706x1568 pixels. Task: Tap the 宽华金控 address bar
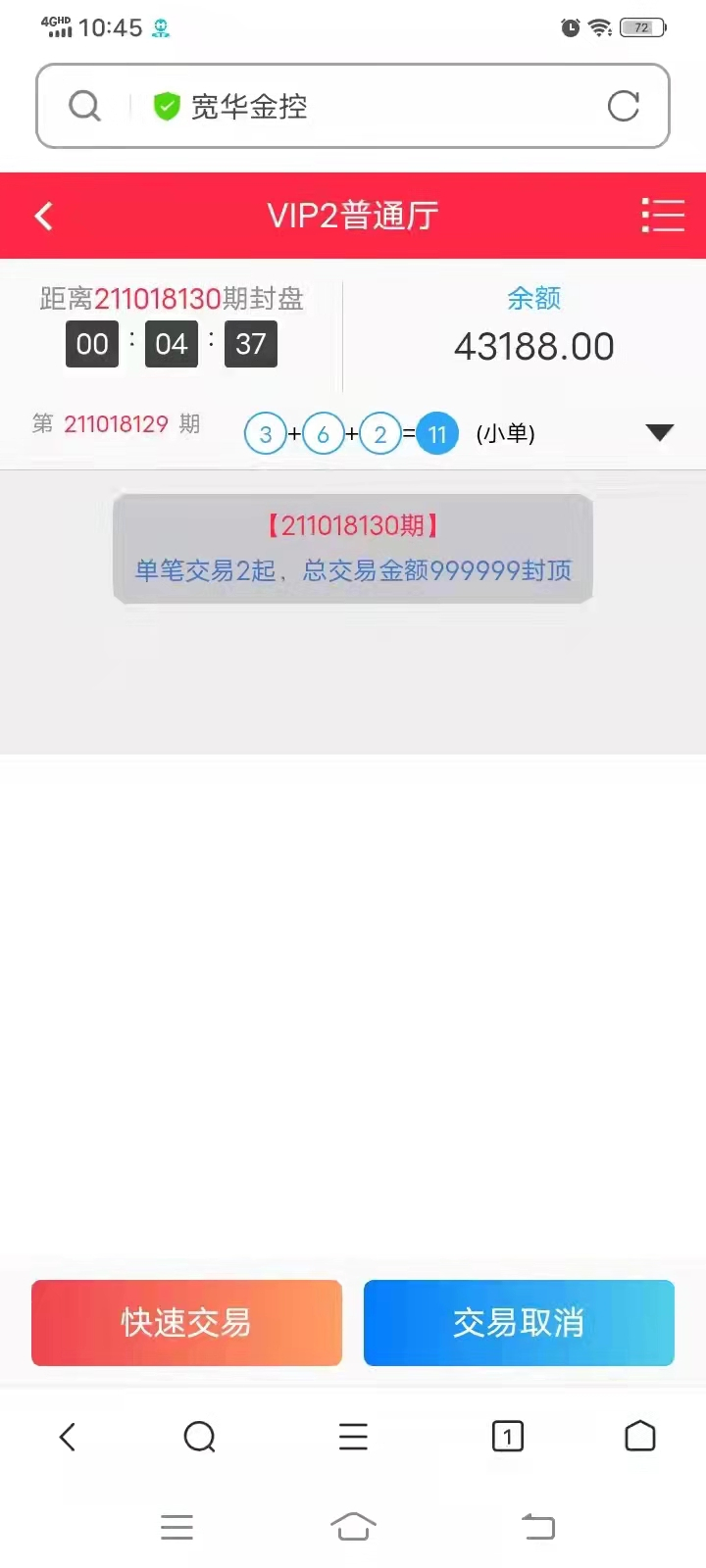point(353,106)
